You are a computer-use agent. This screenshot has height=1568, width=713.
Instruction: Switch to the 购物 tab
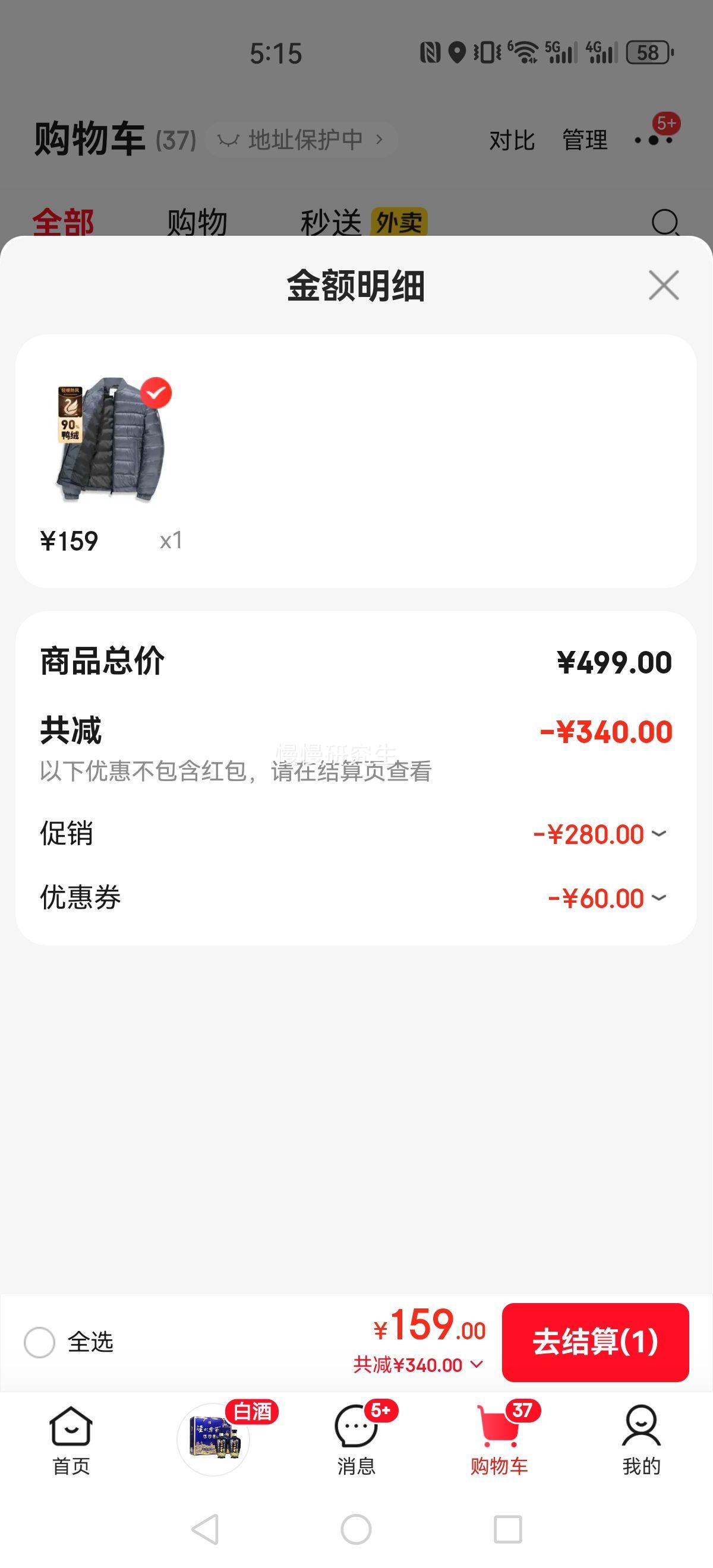pos(196,222)
